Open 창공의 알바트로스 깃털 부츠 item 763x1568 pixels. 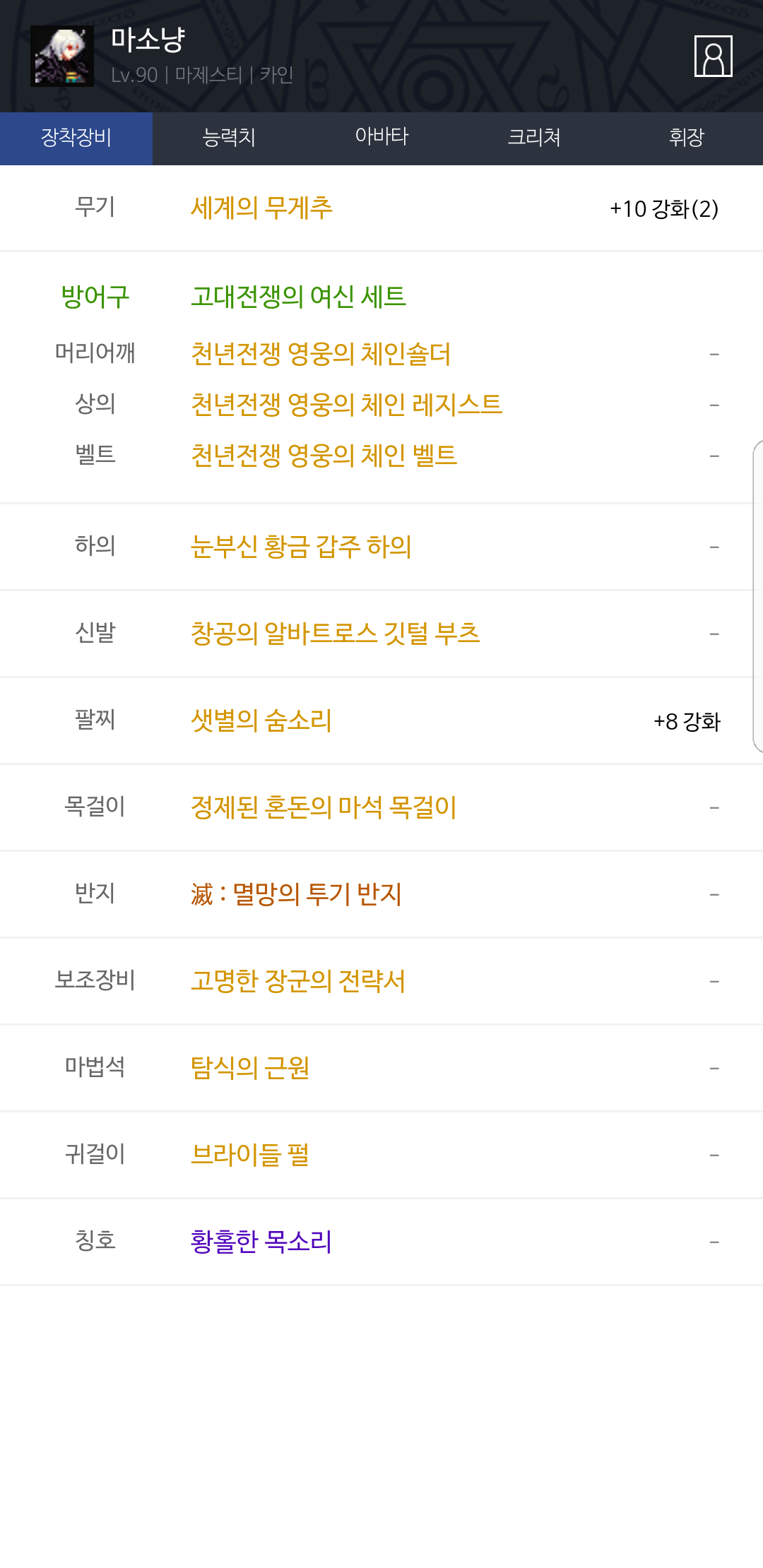[x=335, y=634]
